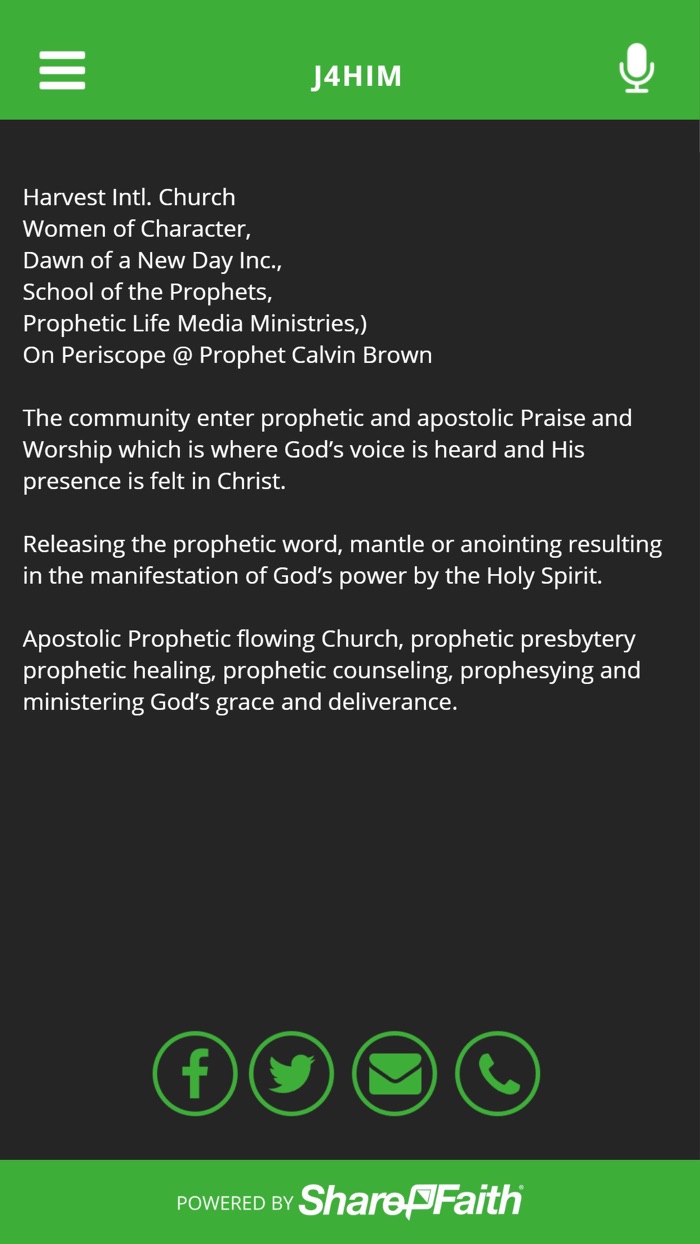
Task: Visit the Twitter profile
Action: [292, 1073]
